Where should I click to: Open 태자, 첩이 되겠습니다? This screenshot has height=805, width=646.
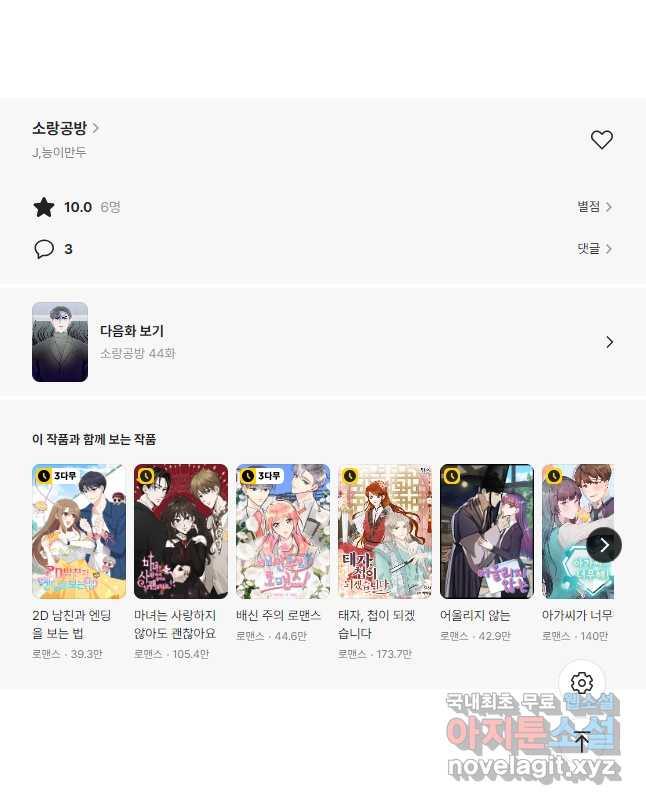pyautogui.click(x=385, y=531)
